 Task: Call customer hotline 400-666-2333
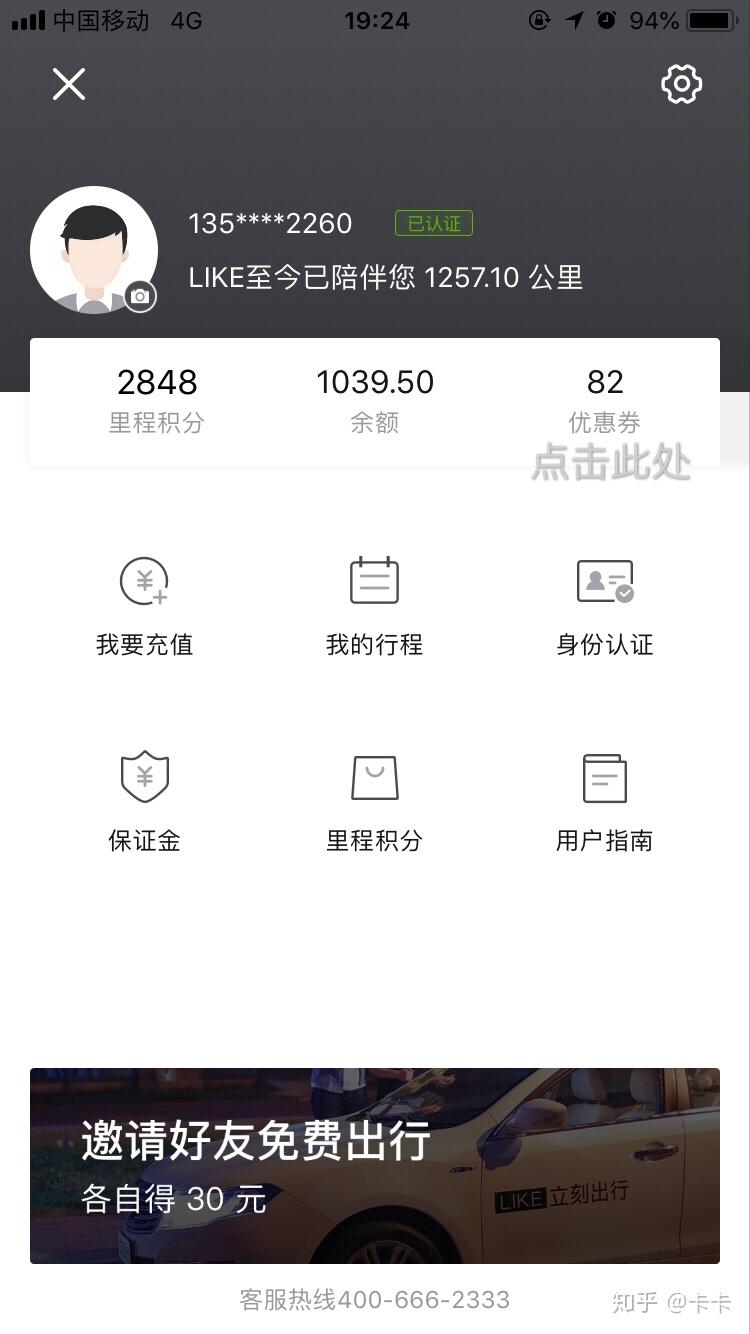point(374,1298)
